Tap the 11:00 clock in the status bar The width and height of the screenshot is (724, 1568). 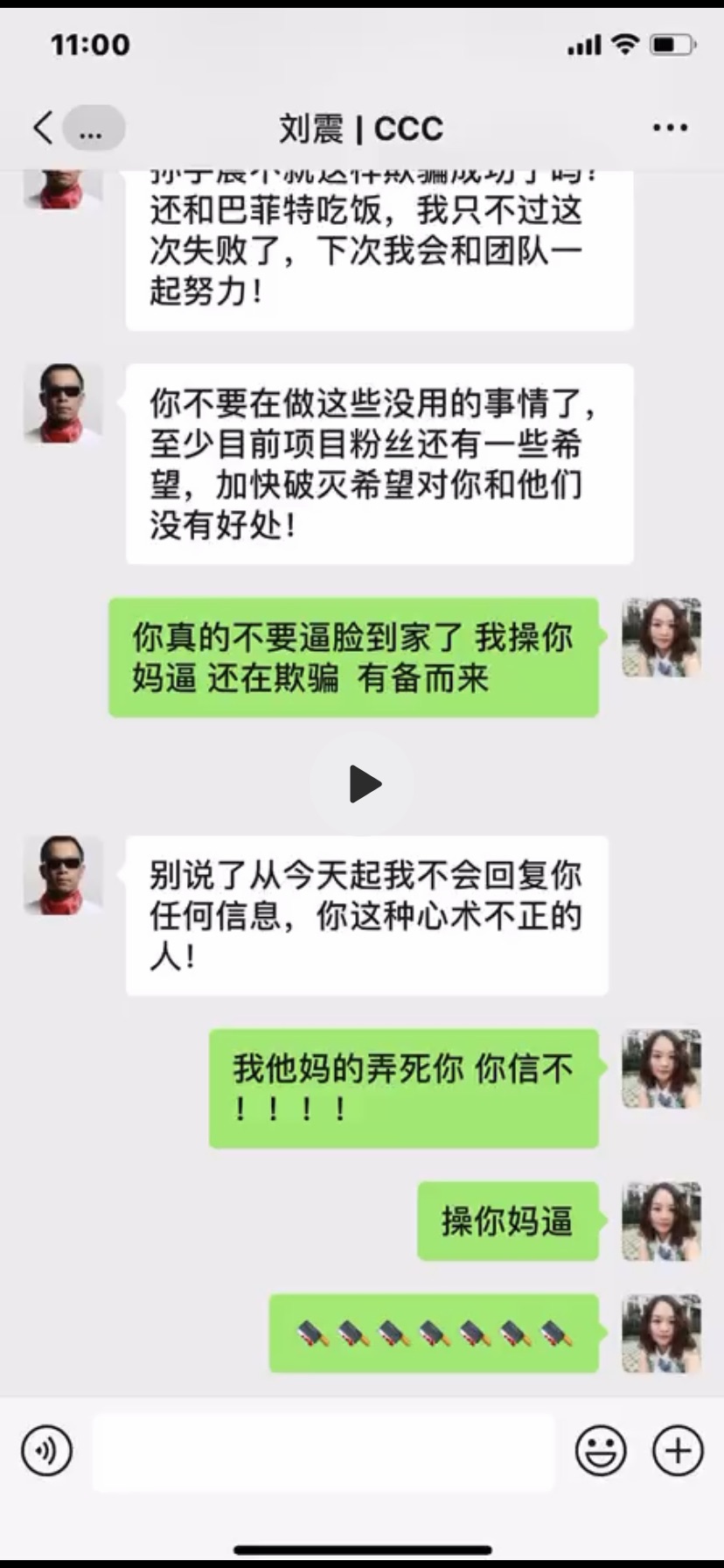click(92, 43)
